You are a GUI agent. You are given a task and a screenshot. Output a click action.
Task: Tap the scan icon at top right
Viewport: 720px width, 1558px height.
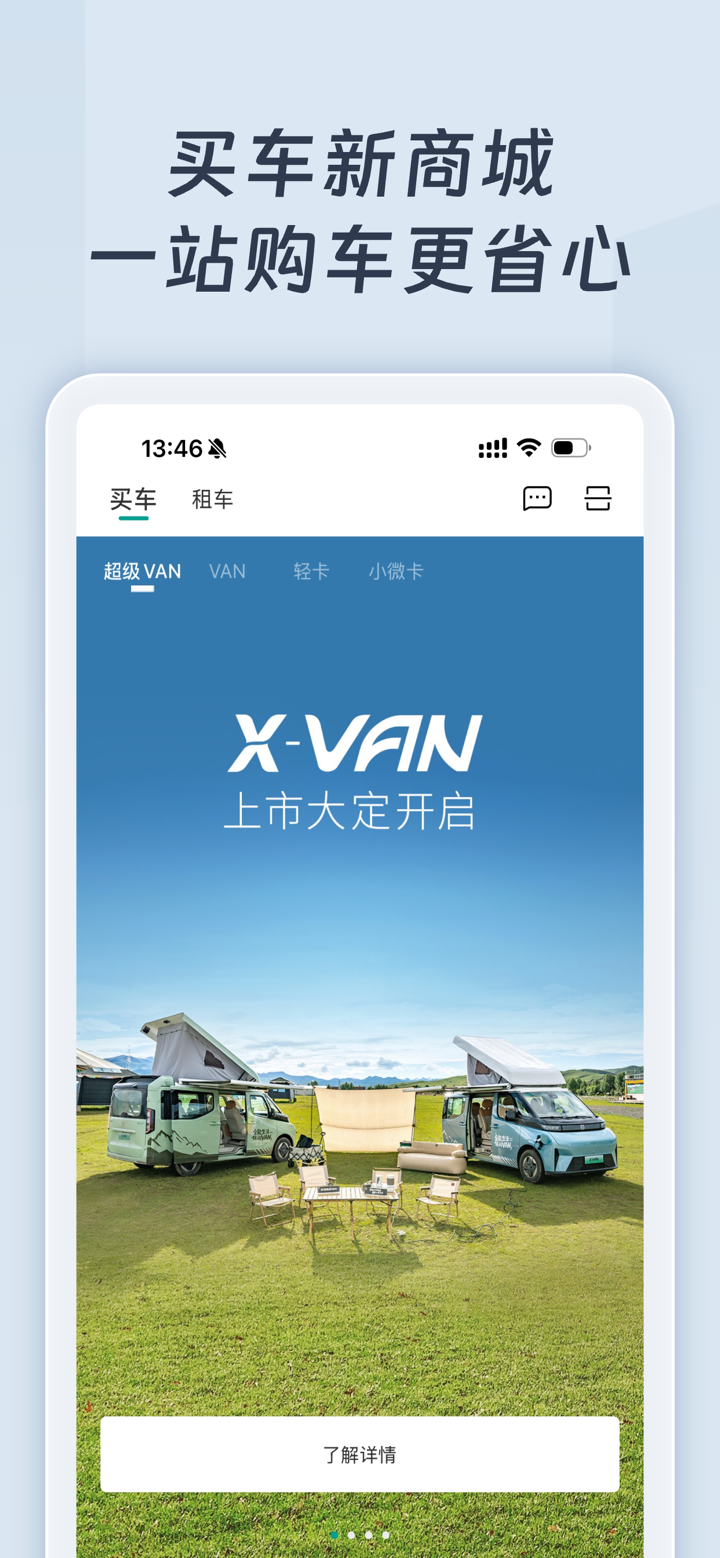pos(598,498)
